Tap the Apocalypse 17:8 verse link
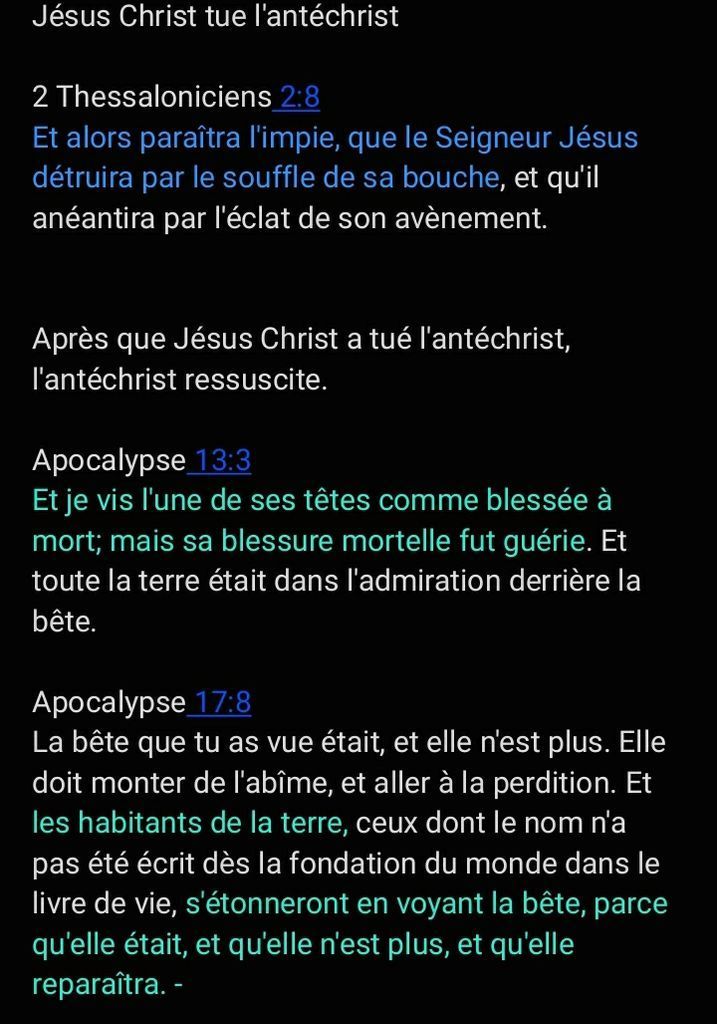The image size is (717, 1024). (x=222, y=703)
